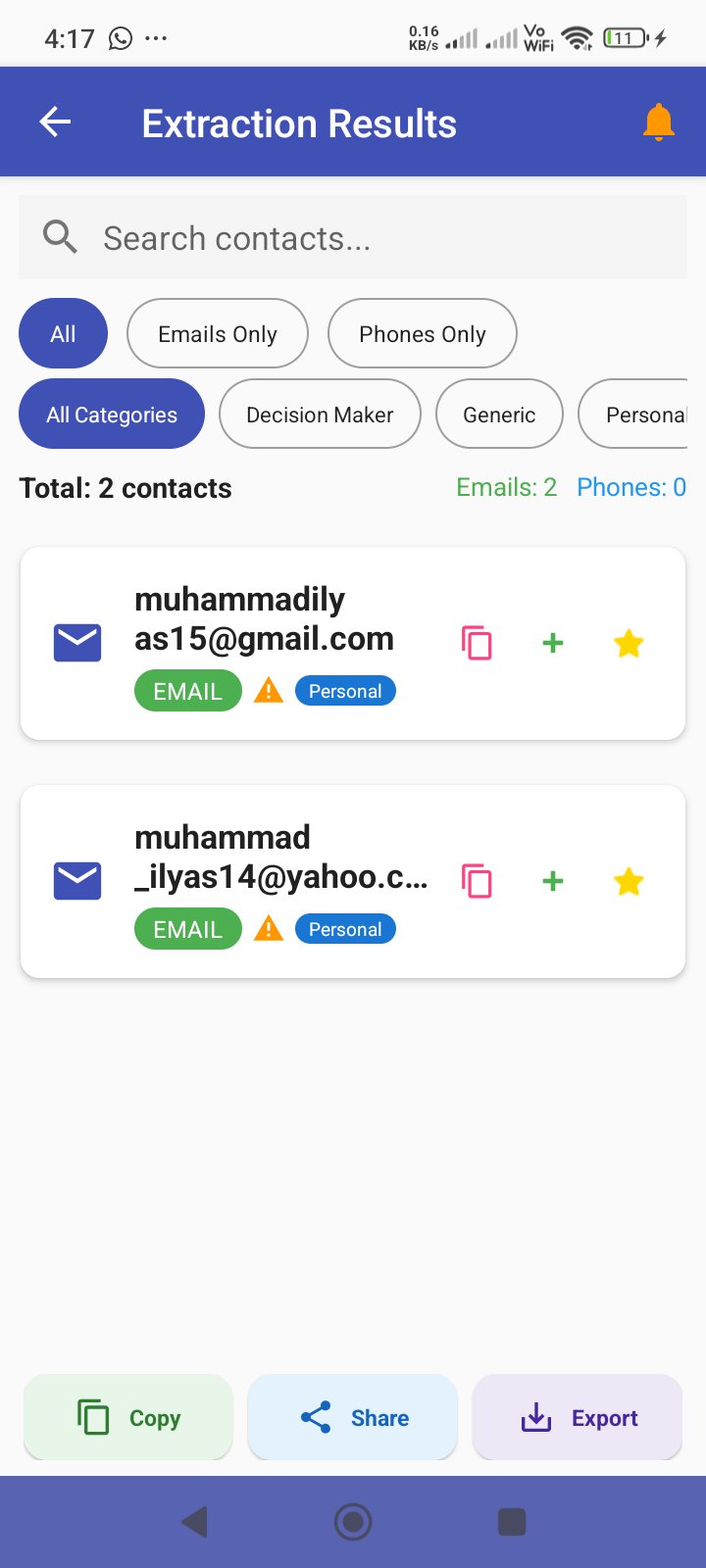
Task: Copy all results with the Copy button
Action: pyautogui.click(x=128, y=1417)
